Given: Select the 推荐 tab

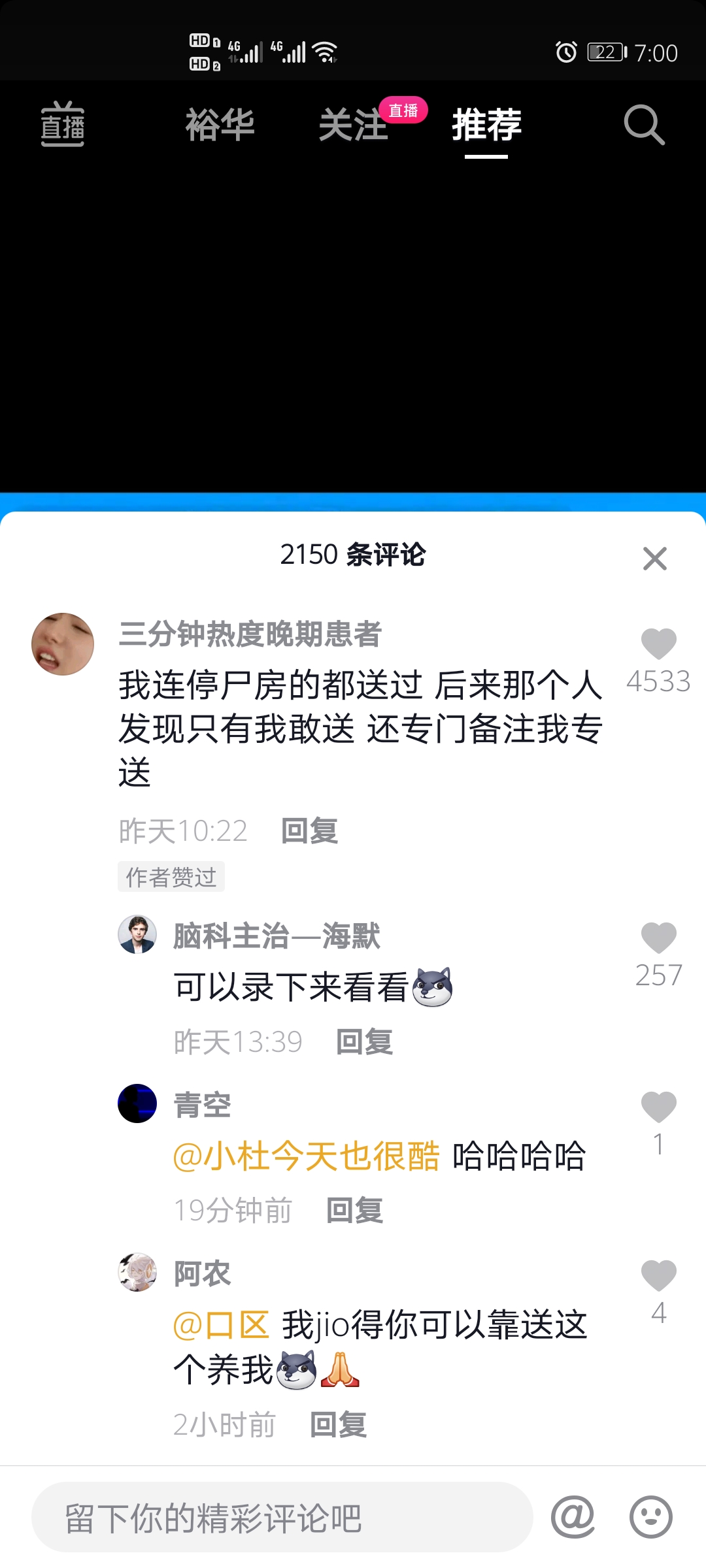Looking at the screenshot, I should point(486,124).
